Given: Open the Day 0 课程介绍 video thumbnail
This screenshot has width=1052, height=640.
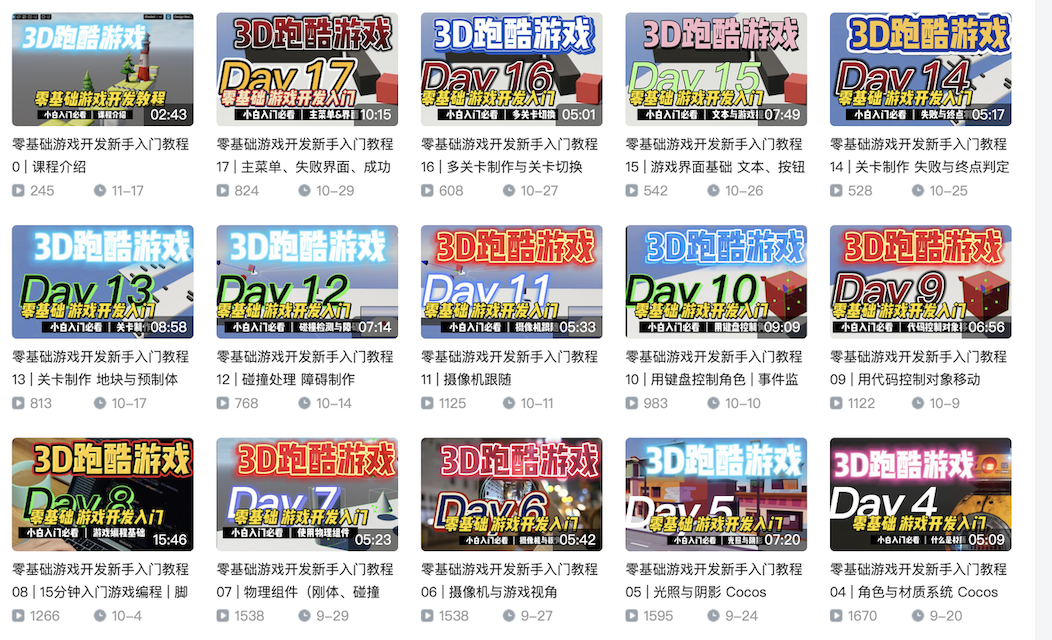Looking at the screenshot, I should click(x=102, y=69).
